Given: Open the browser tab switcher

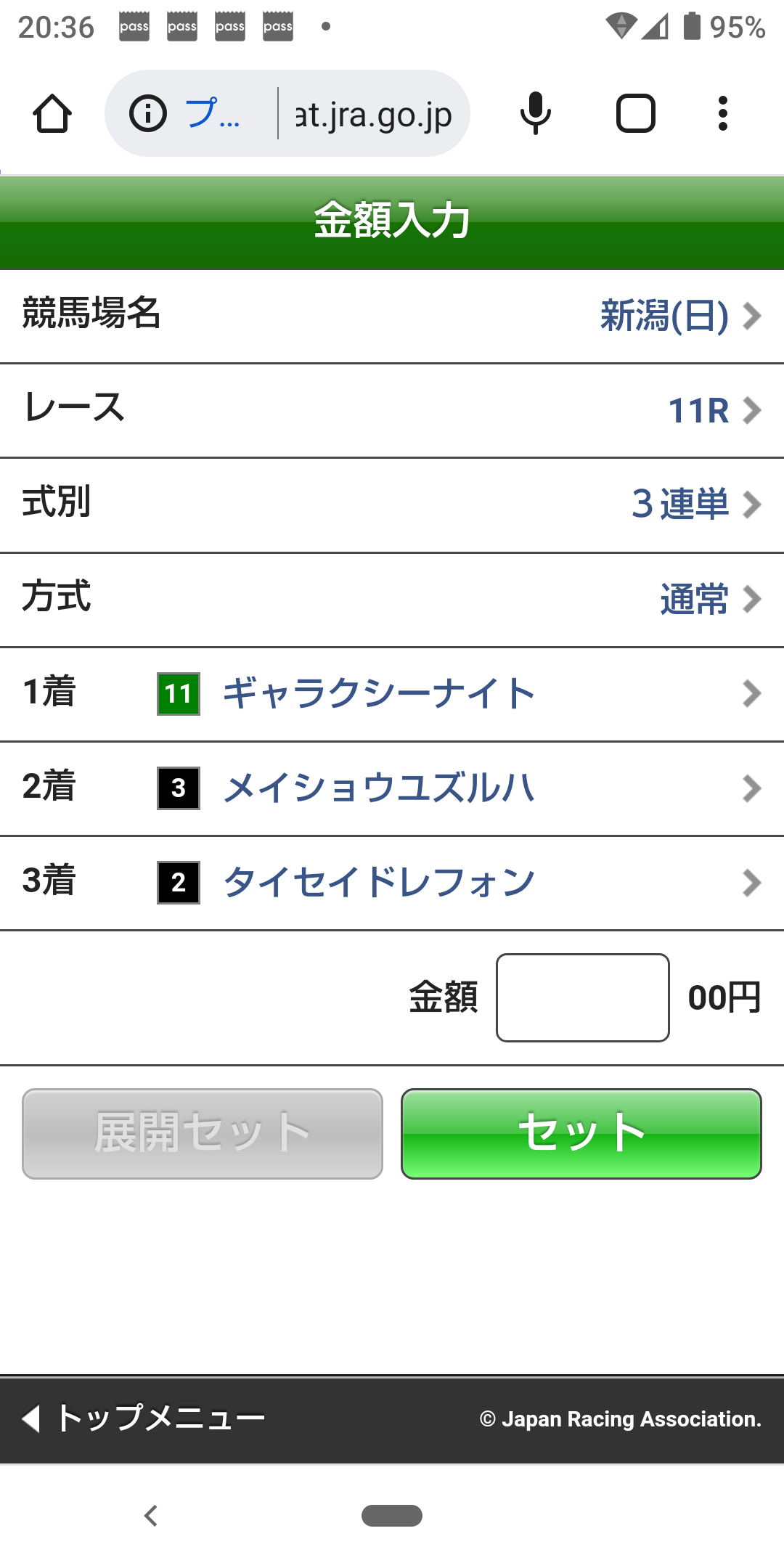Looking at the screenshot, I should (636, 114).
